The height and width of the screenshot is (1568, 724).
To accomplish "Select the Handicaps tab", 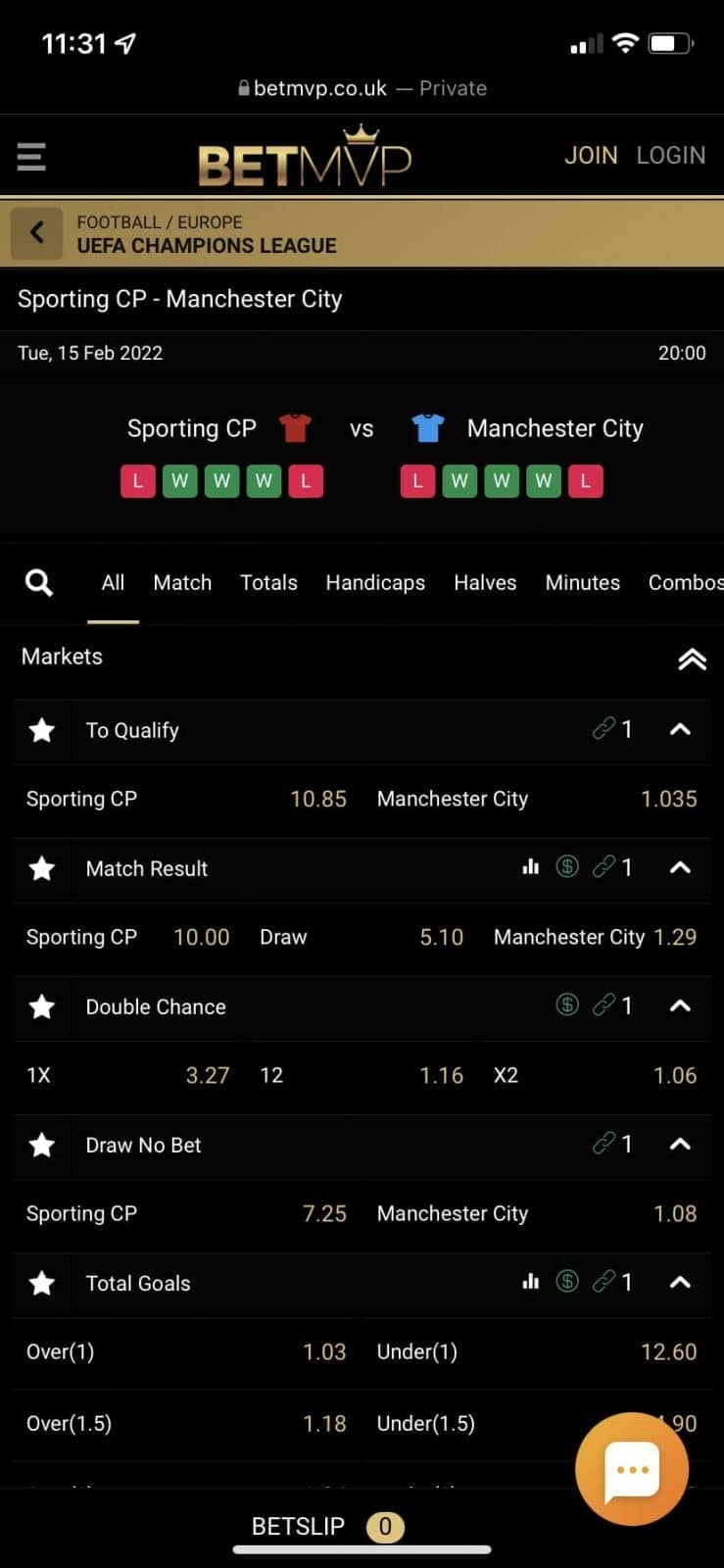I will point(375,583).
